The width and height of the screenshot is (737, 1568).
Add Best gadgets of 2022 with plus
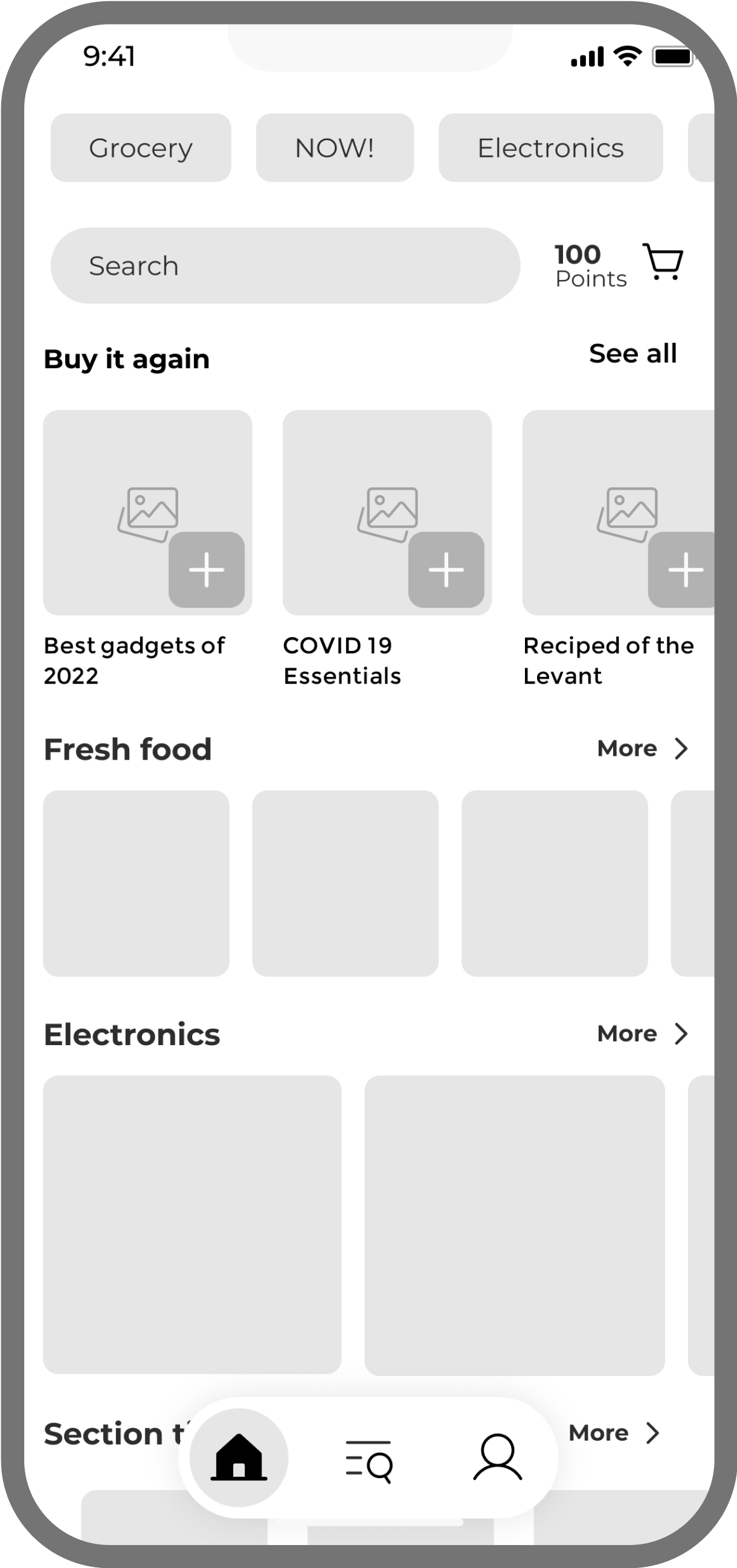click(207, 570)
